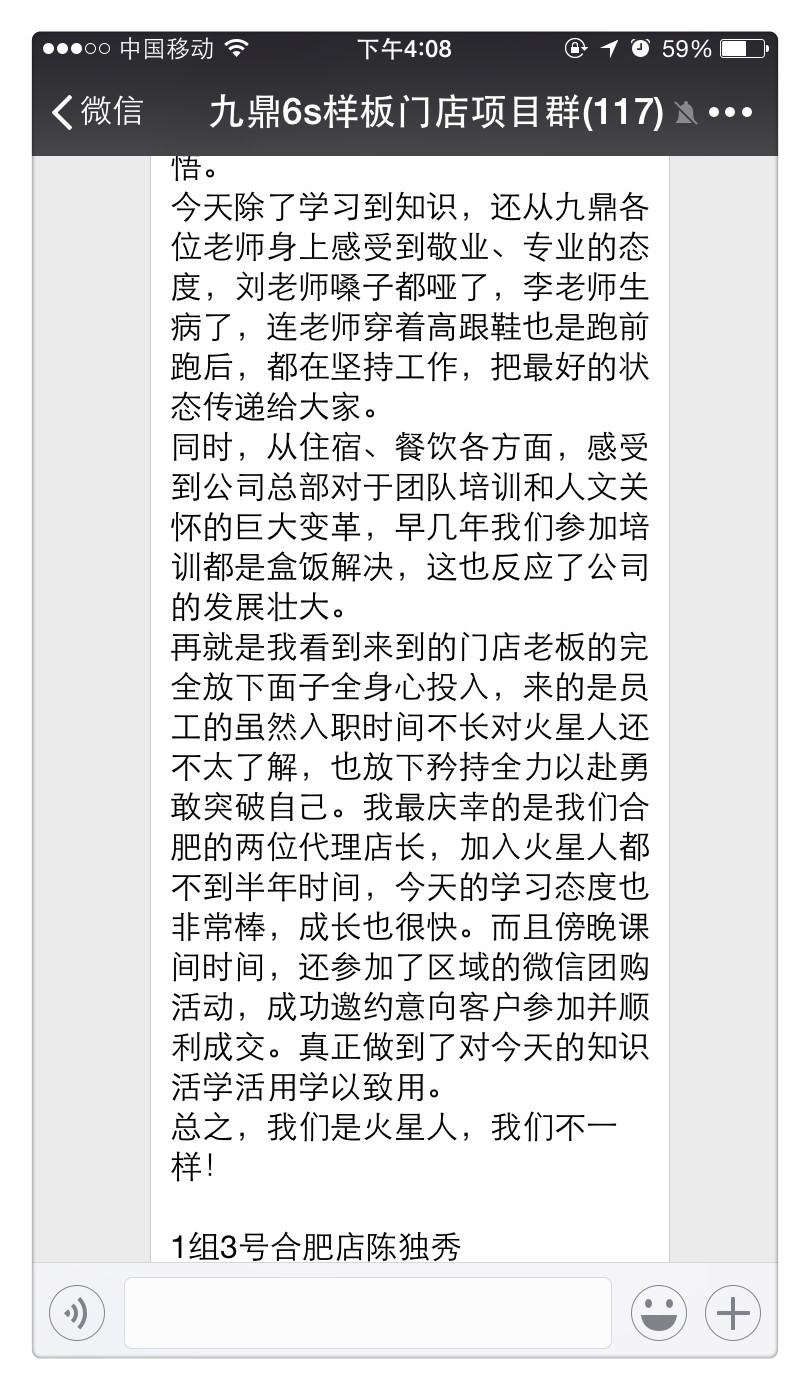Tap the message text field

coord(367,1312)
